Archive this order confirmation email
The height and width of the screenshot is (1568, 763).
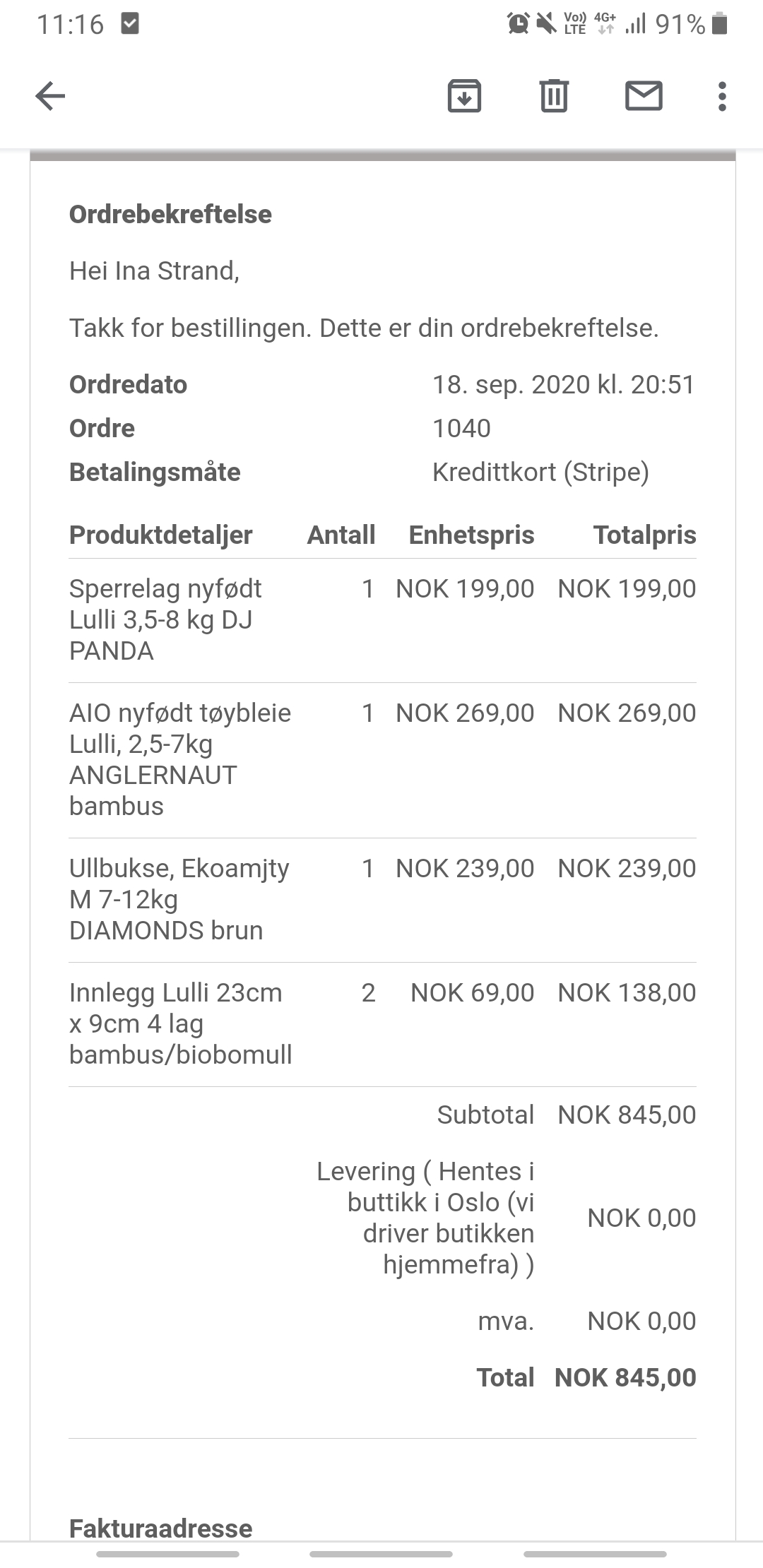[x=464, y=96]
